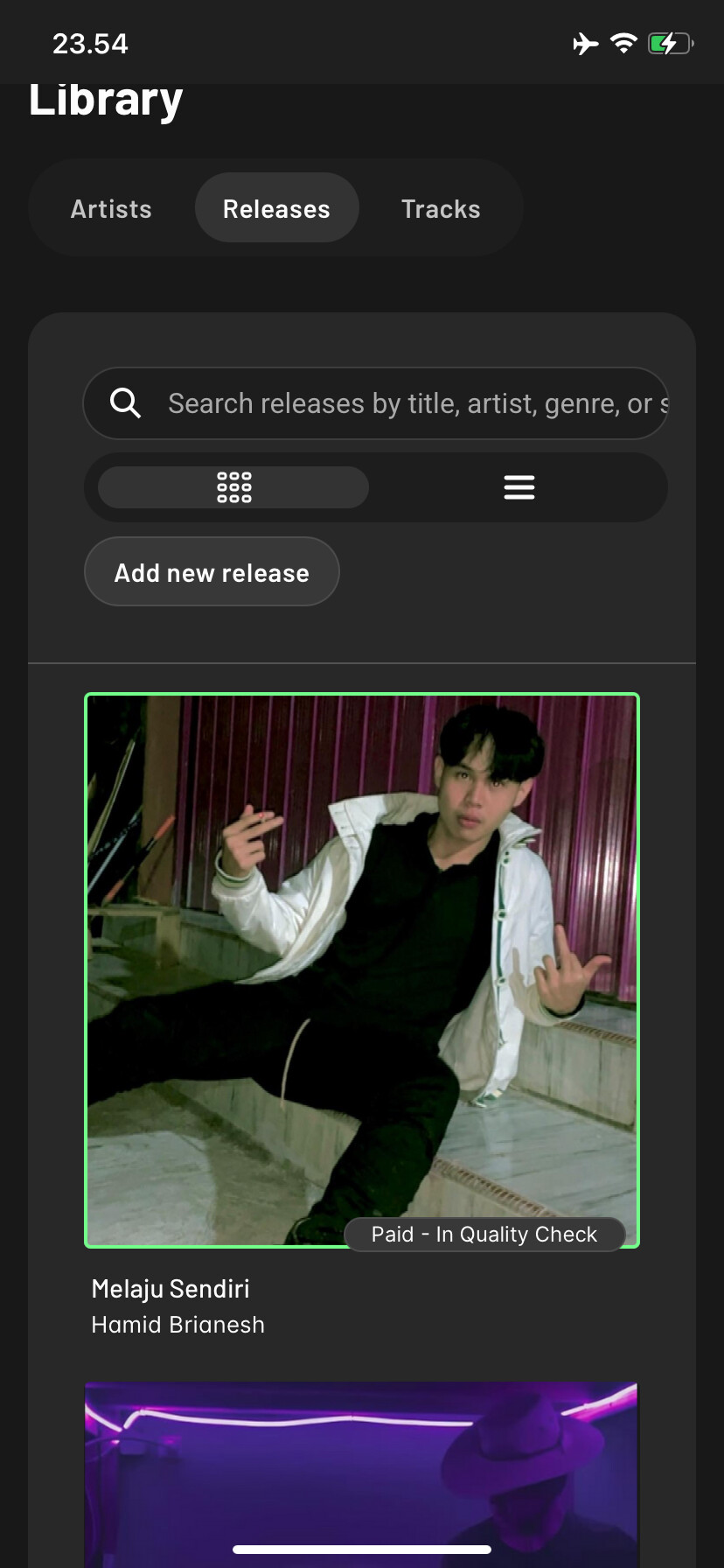
Task: Add new release
Action: [212, 572]
